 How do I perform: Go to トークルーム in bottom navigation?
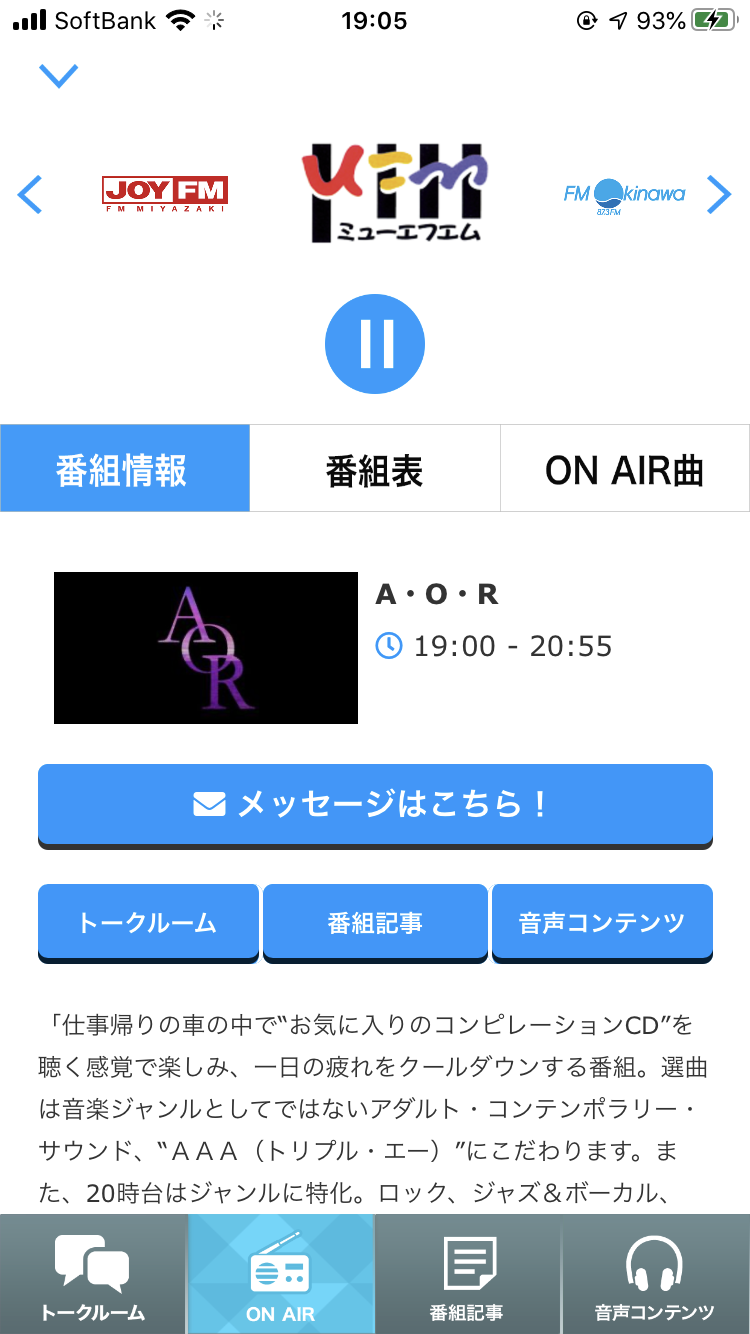click(93, 1275)
